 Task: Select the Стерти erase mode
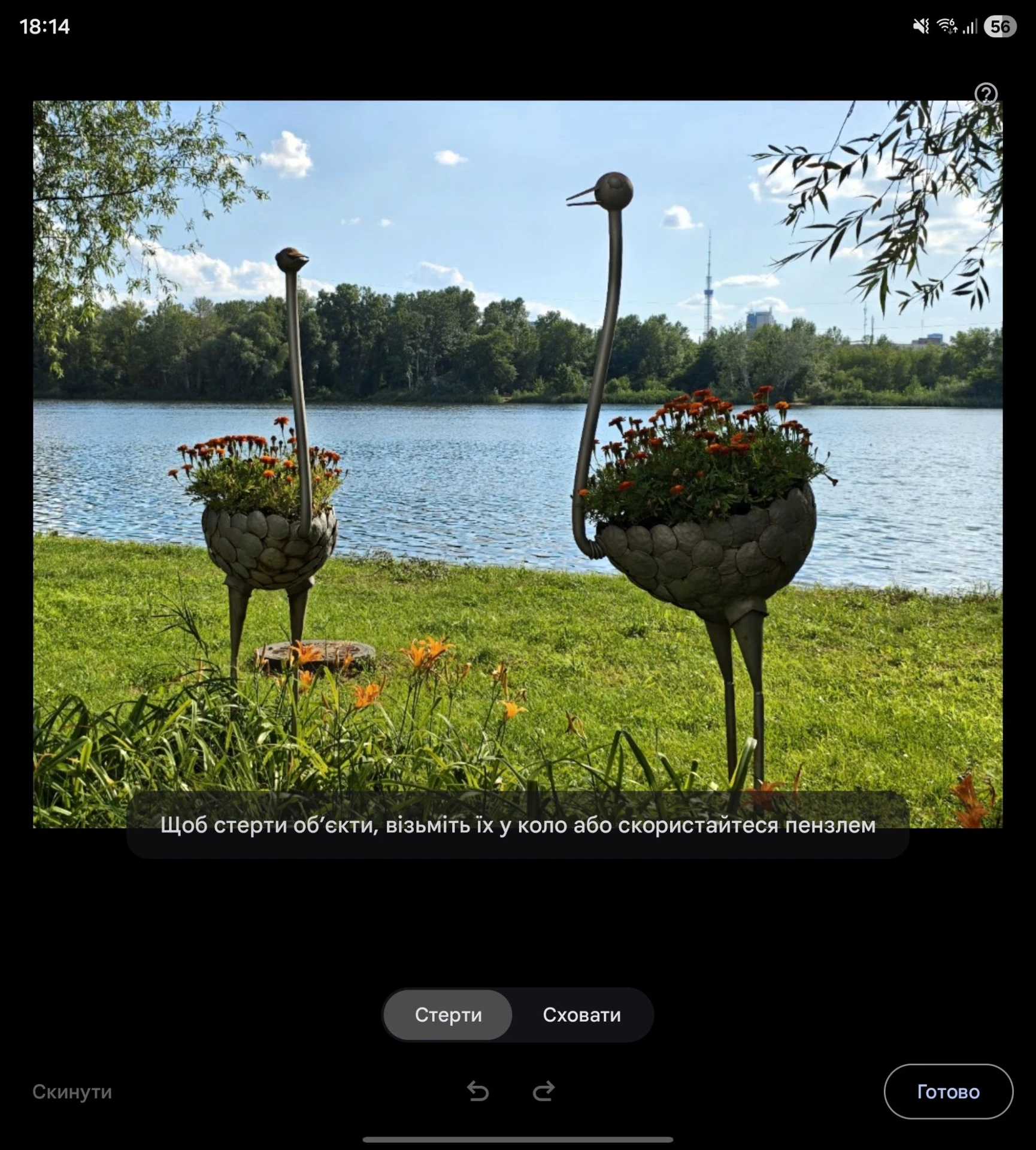click(448, 1015)
